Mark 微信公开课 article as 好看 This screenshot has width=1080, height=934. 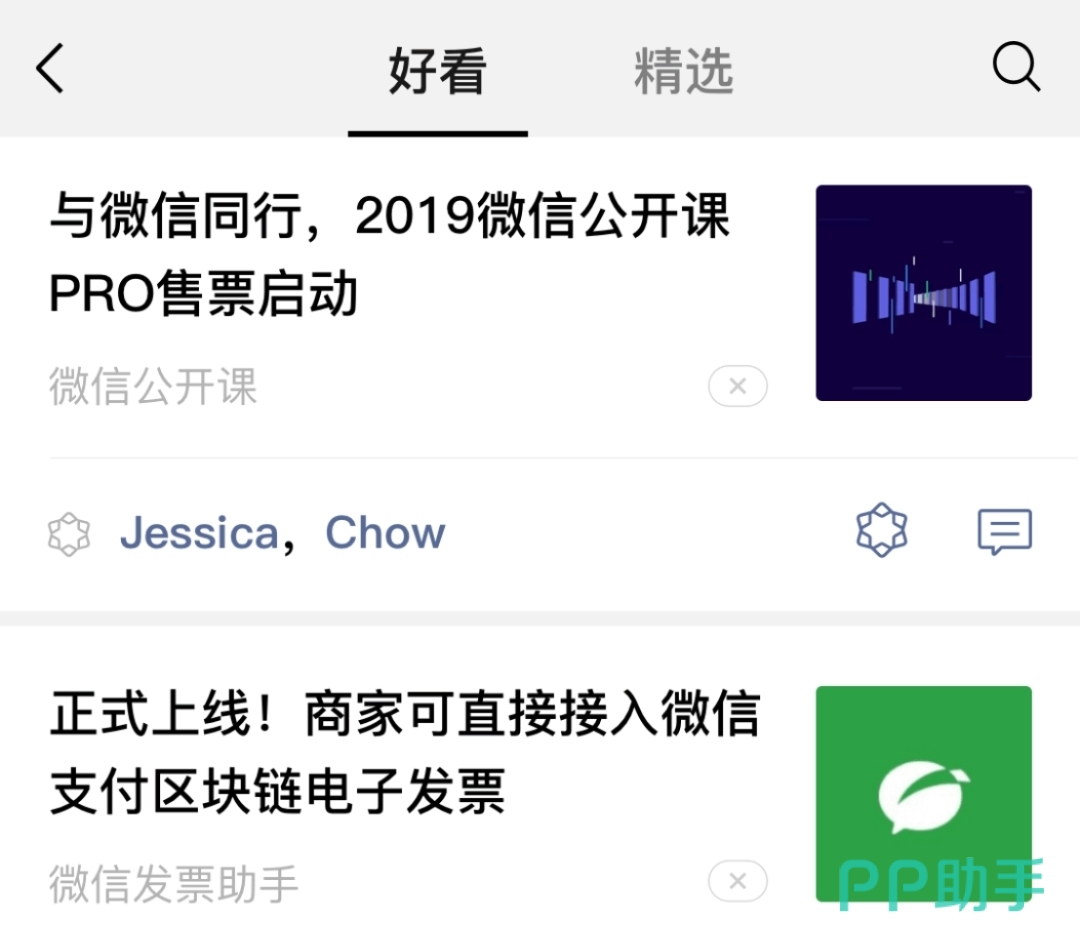(881, 531)
